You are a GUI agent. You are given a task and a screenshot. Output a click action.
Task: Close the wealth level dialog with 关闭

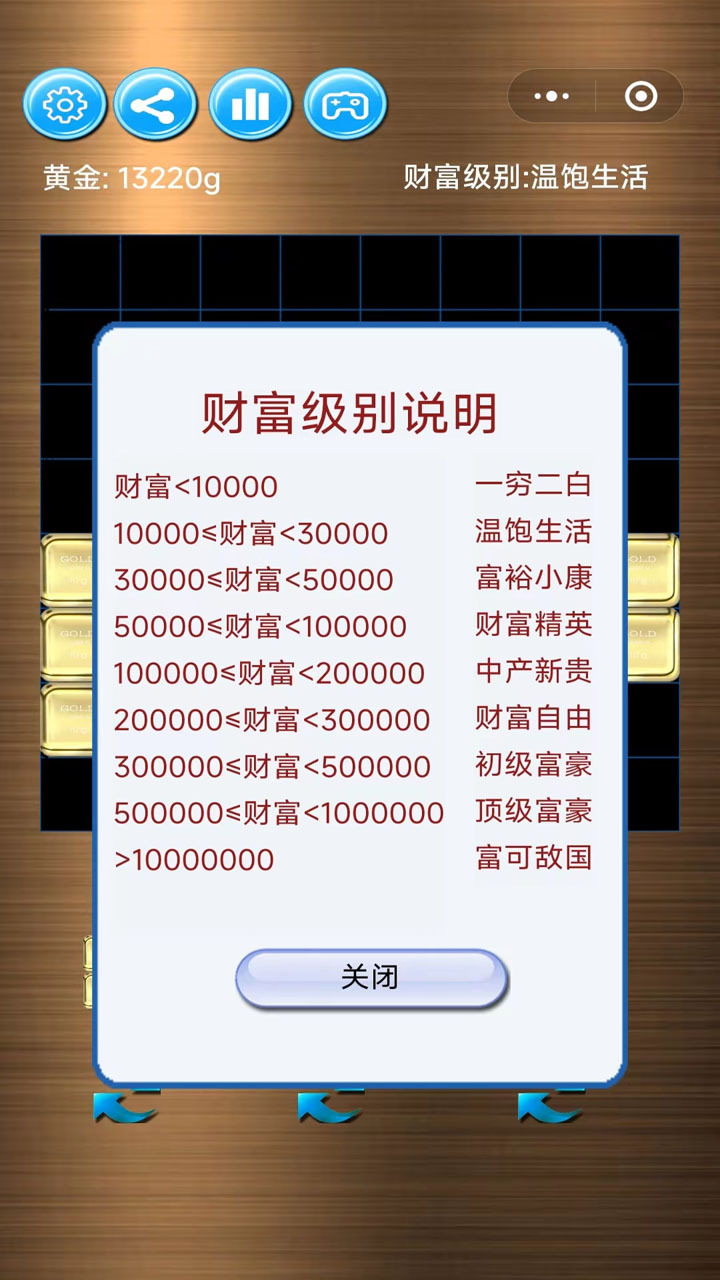[x=371, y=977]
